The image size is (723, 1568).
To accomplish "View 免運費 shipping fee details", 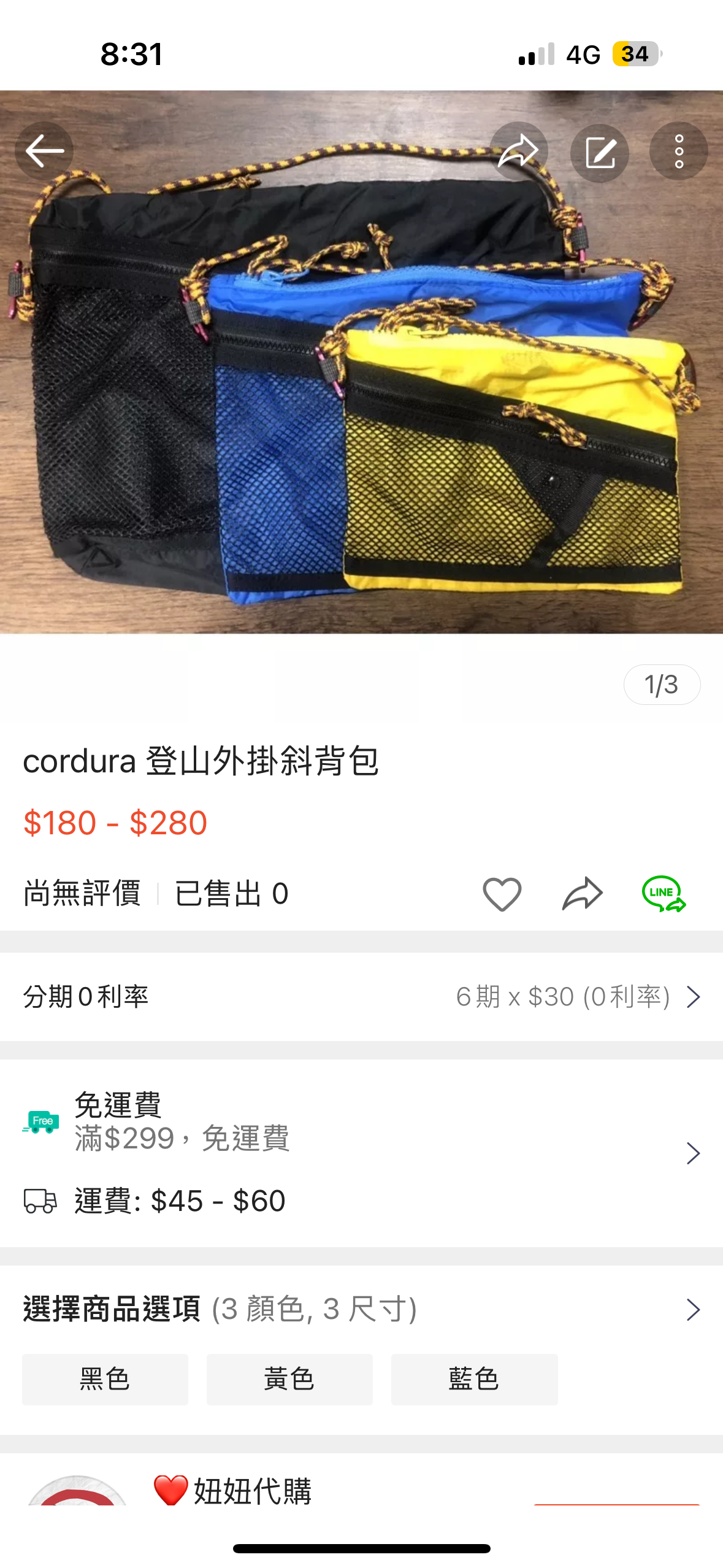I will (x=361, y=1153).
